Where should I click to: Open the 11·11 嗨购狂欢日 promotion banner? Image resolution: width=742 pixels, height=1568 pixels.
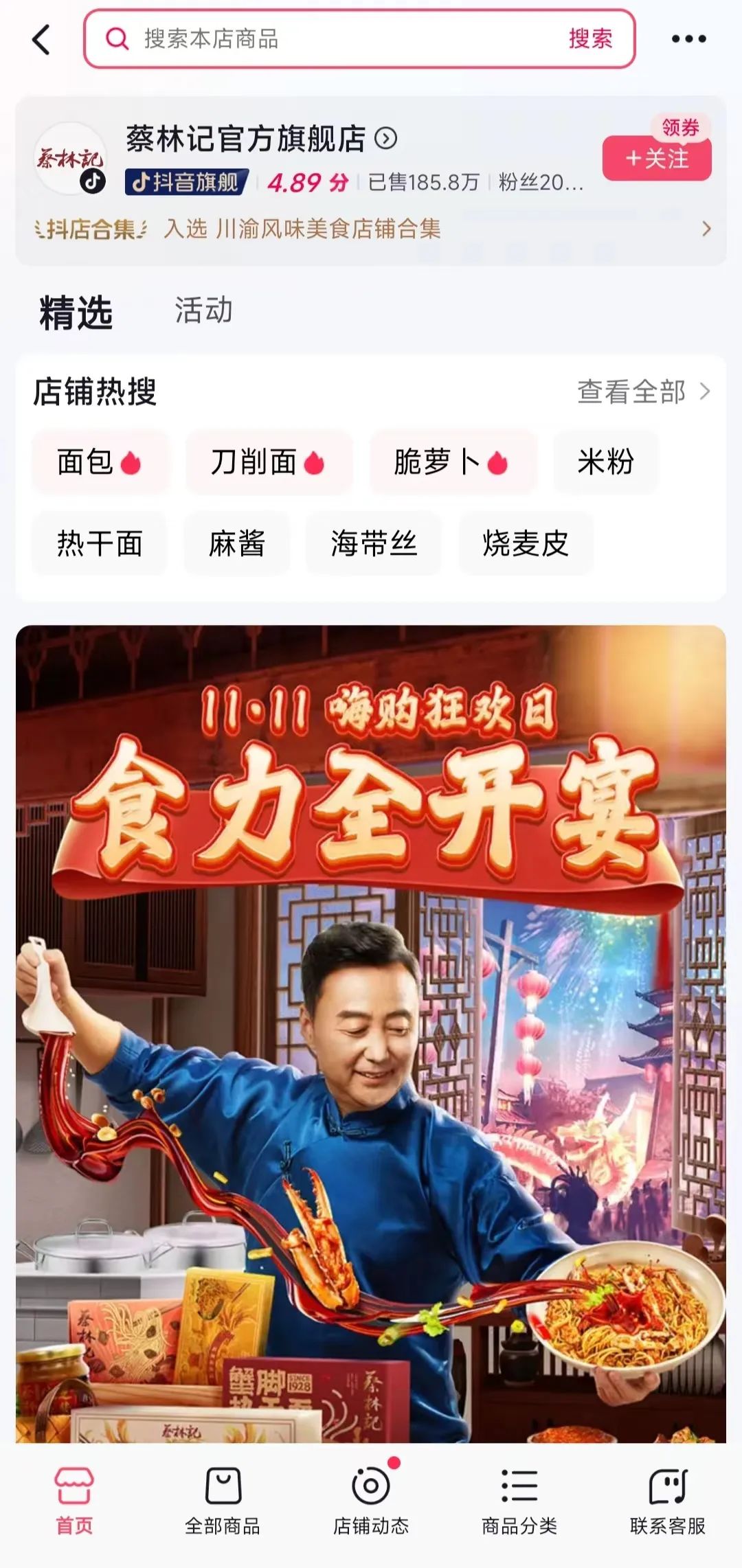click(371, 1030)
